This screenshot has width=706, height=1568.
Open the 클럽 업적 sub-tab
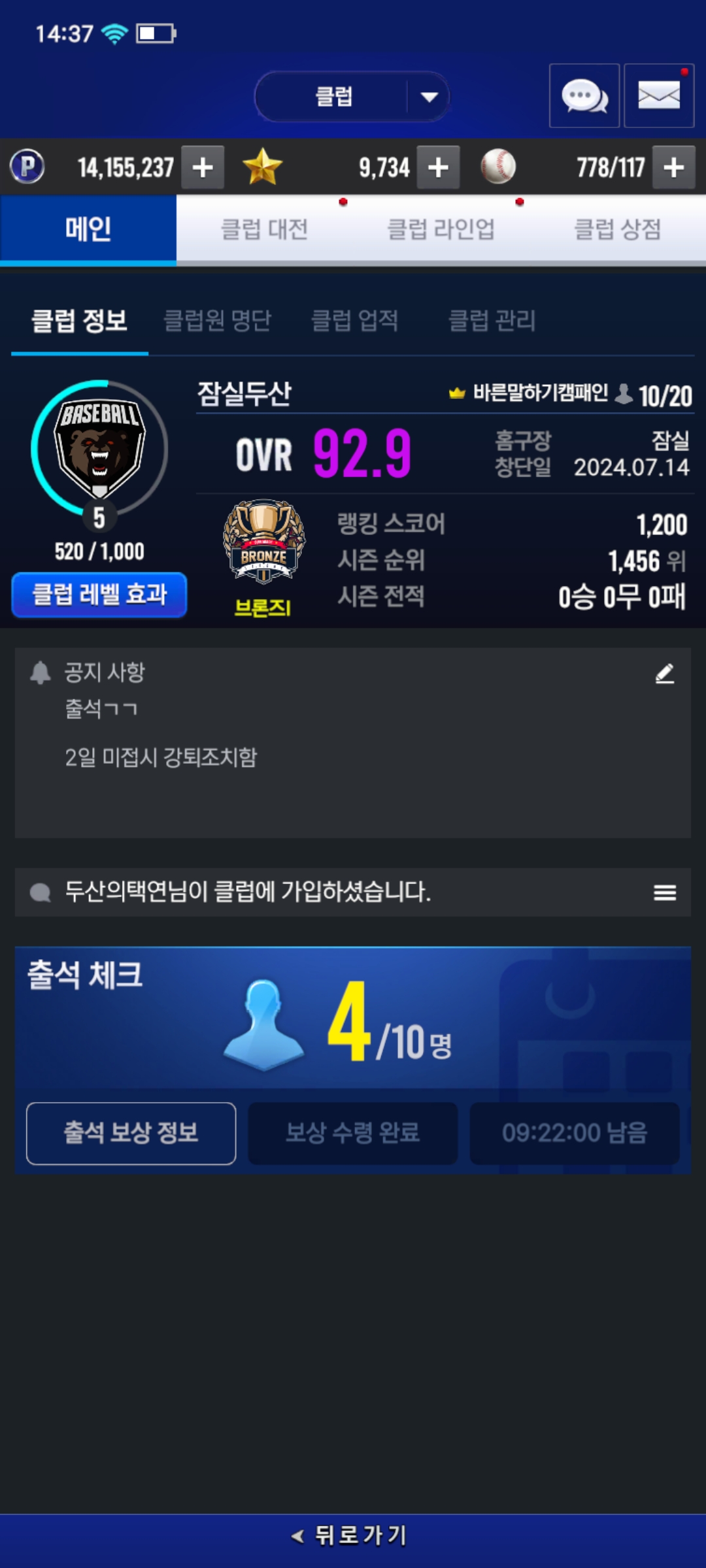(355, 321)
